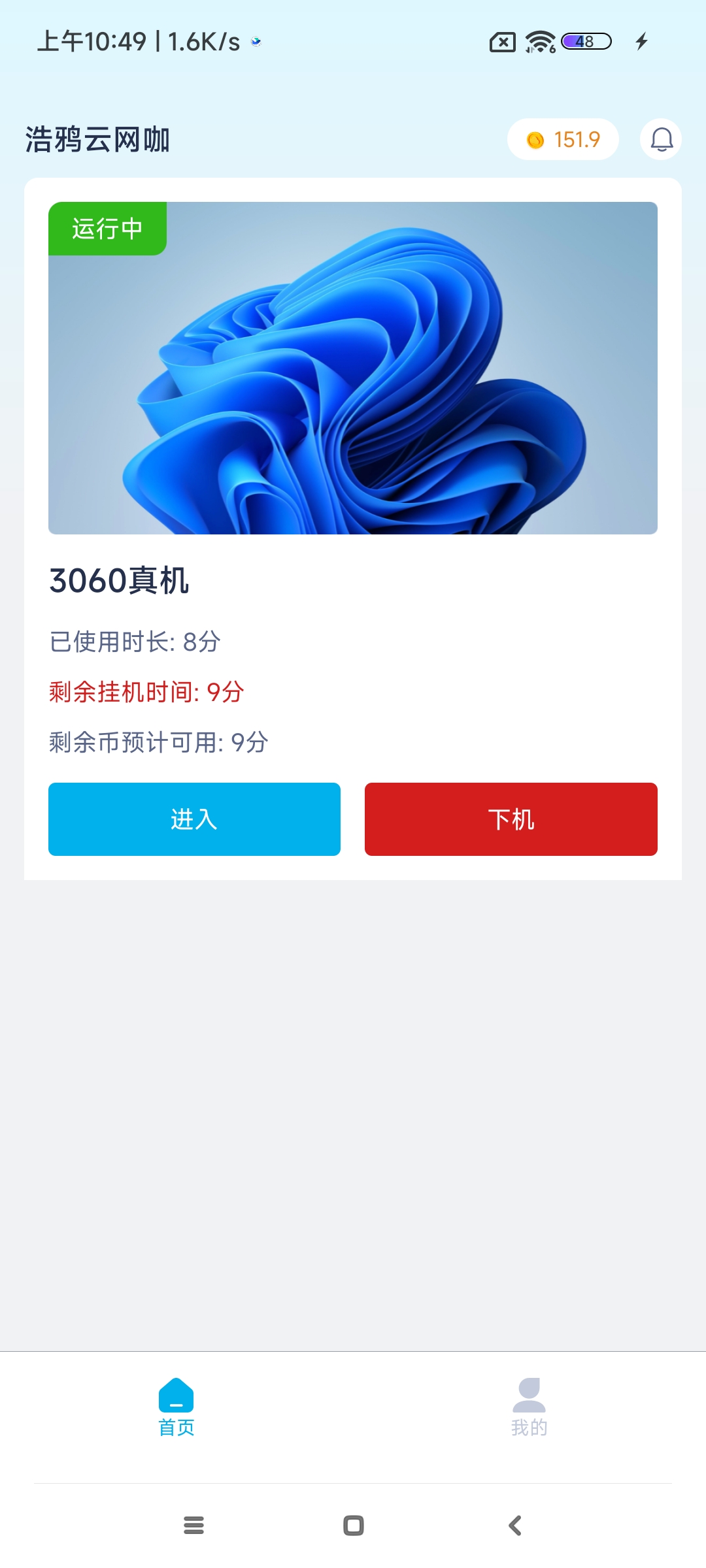Shut down the machine with 下机

click(x=511, y=819)
